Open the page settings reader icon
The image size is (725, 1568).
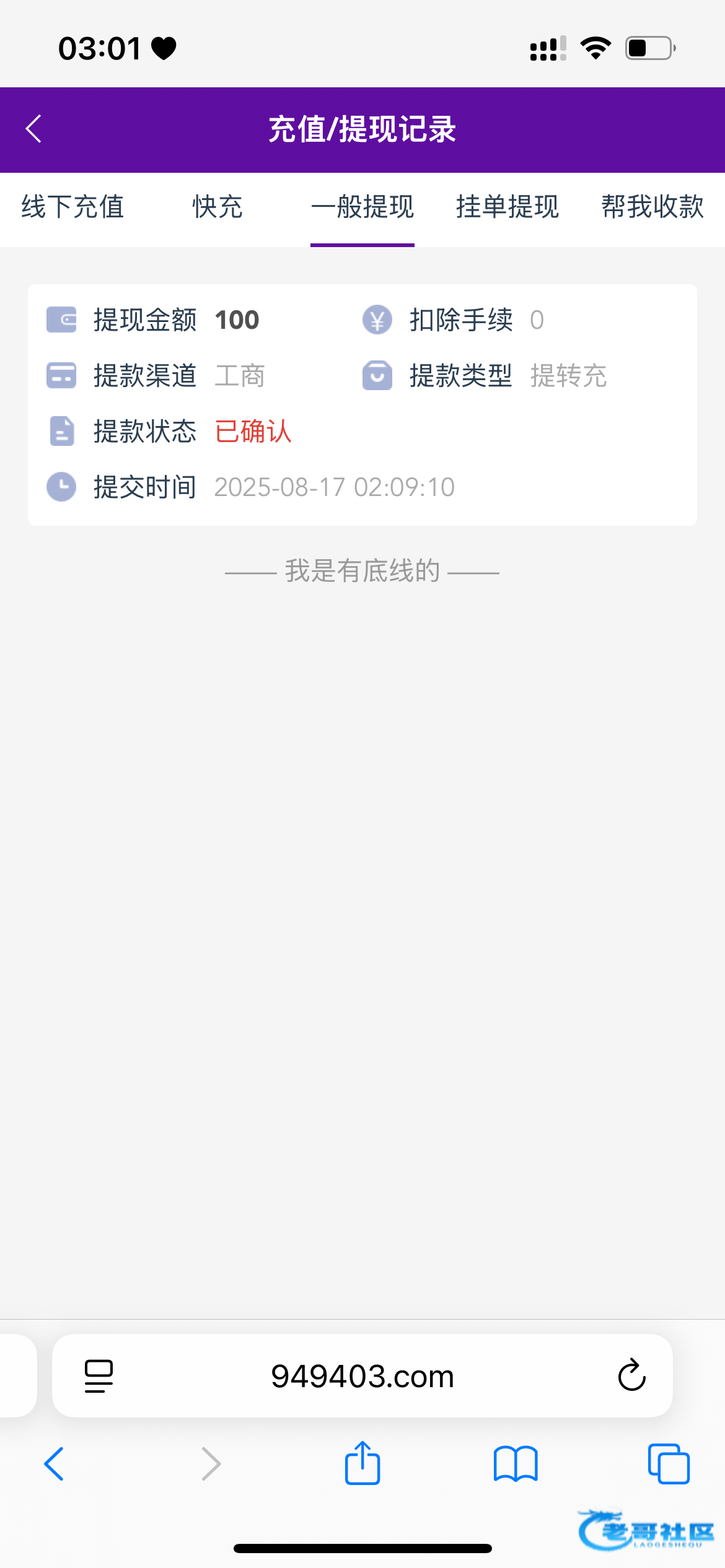(x=99, y=1376)
